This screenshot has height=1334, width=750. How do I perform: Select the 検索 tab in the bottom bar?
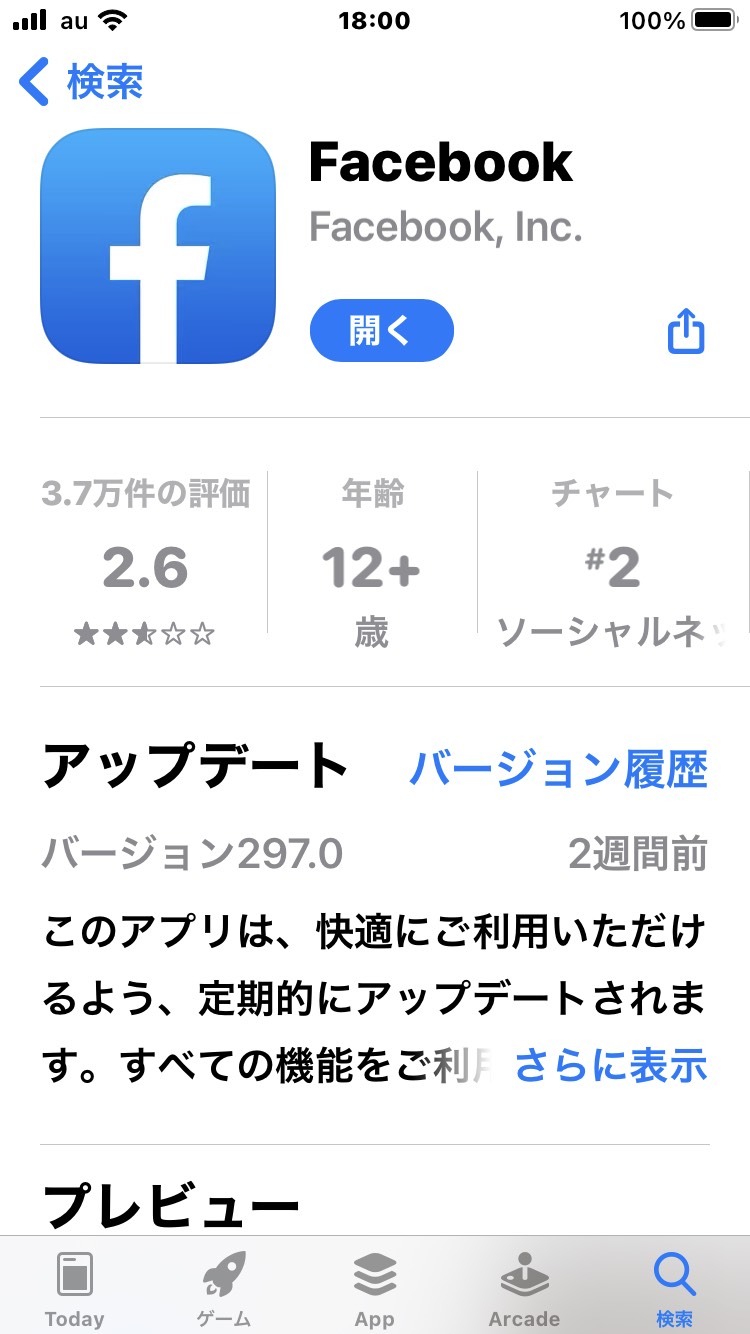click(x=674, y=1288)
